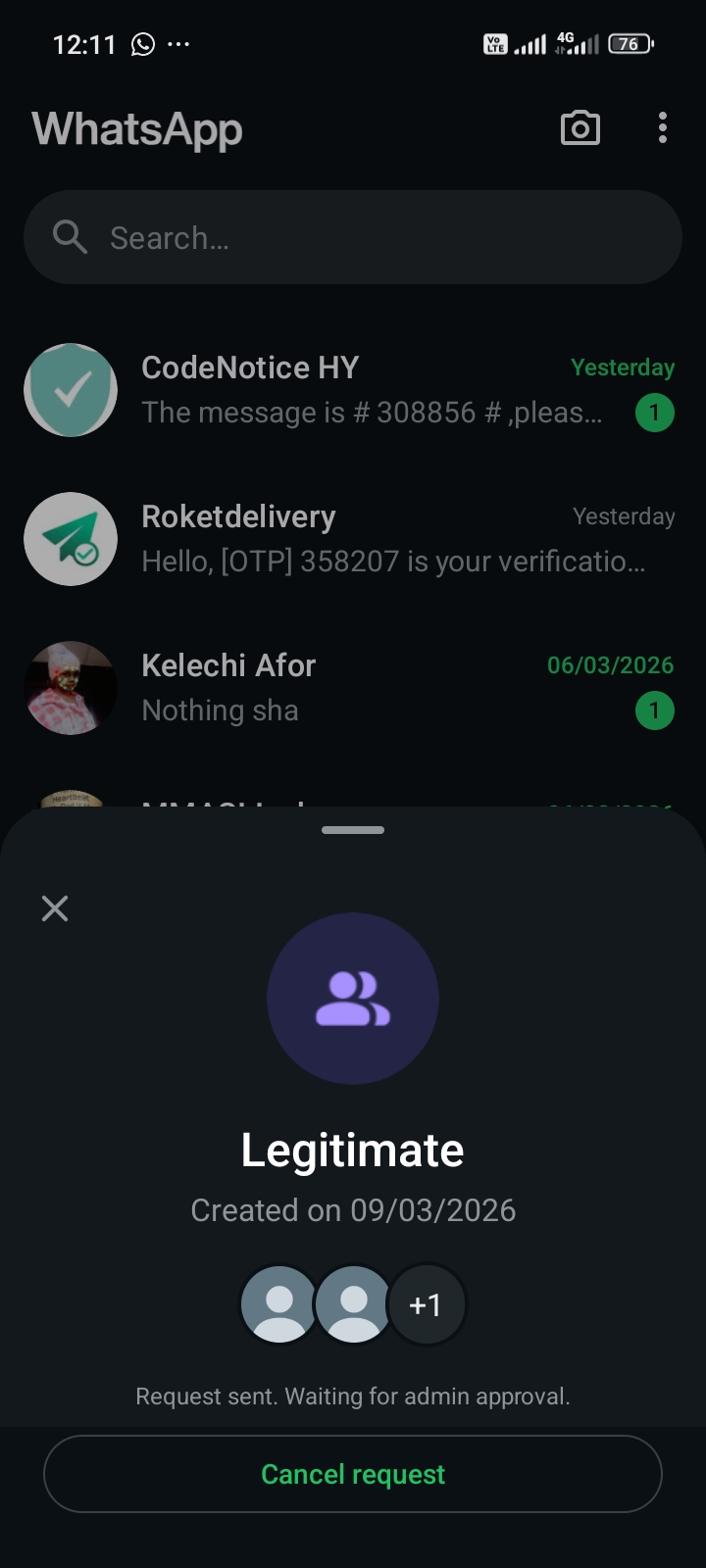This screenshot has width=706, height=1568.
Task: Cancel the group join request
Action: click(353, 1474)
